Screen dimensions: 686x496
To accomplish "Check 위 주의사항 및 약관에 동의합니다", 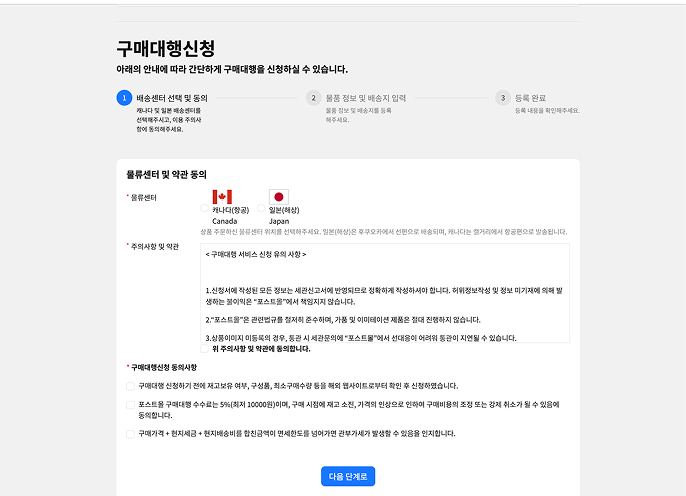I will click(205, 349).
